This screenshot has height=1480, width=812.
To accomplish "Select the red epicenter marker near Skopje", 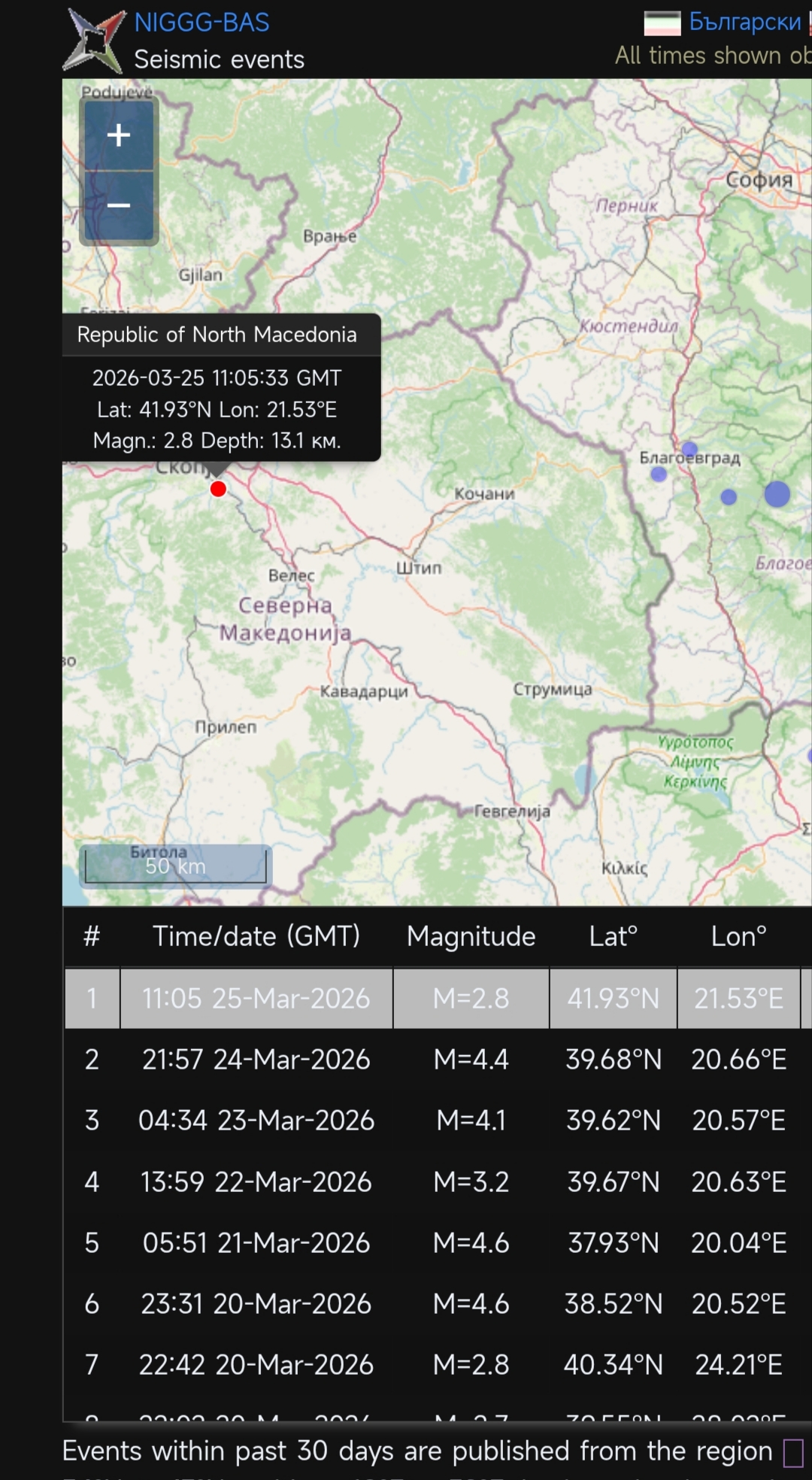I will click(x=218, y=490).
